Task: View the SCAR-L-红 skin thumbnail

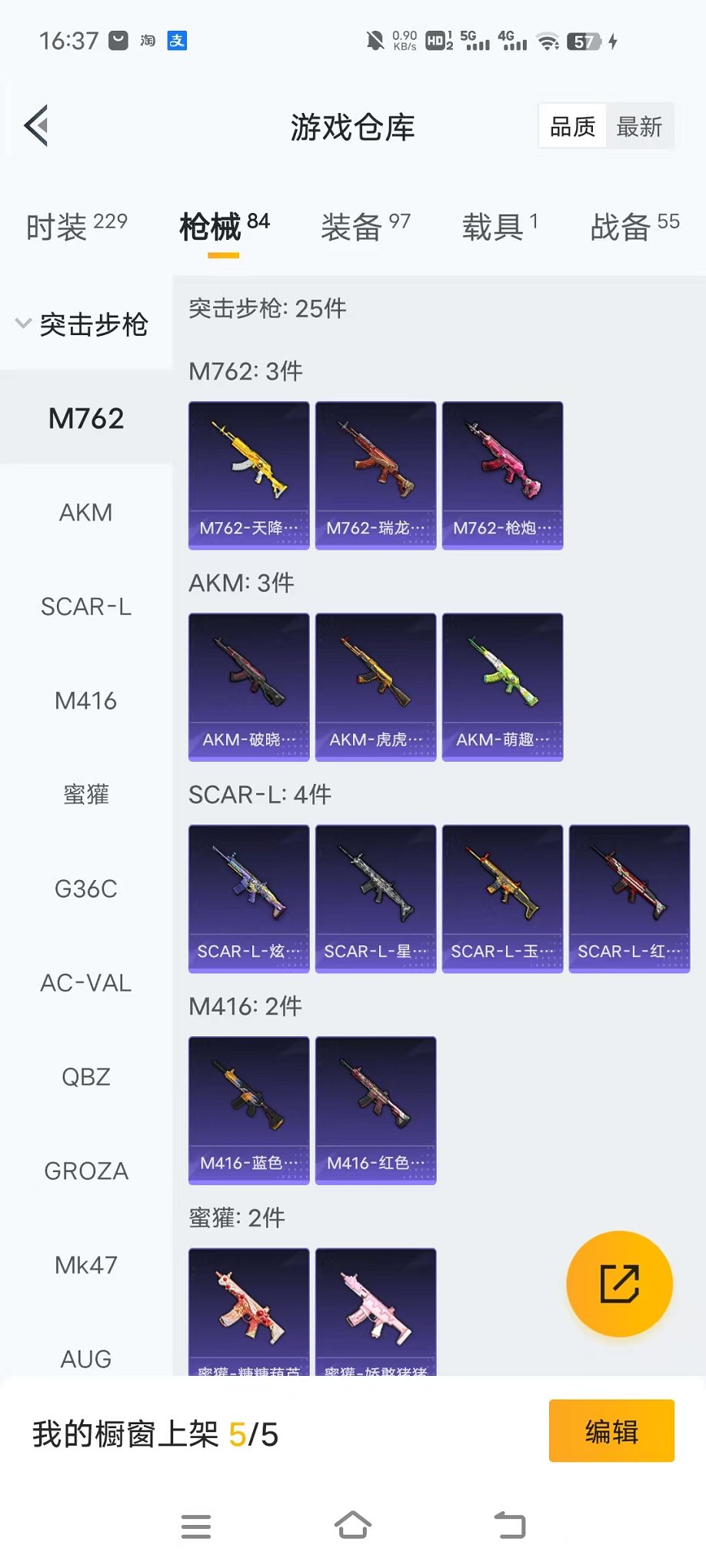Action: [x=628, y=899]
